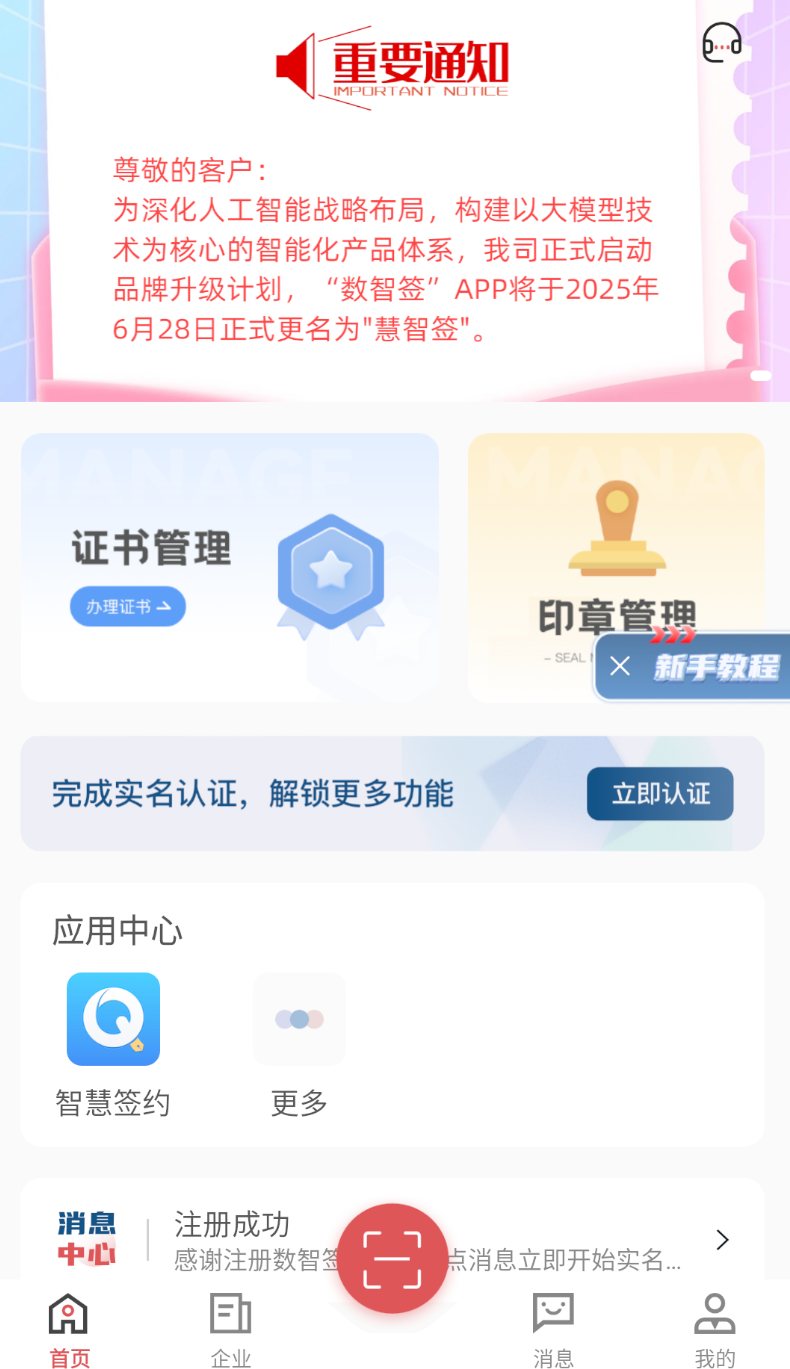Tap 立即认证 to verify identity
790x1369 pixels.
[660, 794]
